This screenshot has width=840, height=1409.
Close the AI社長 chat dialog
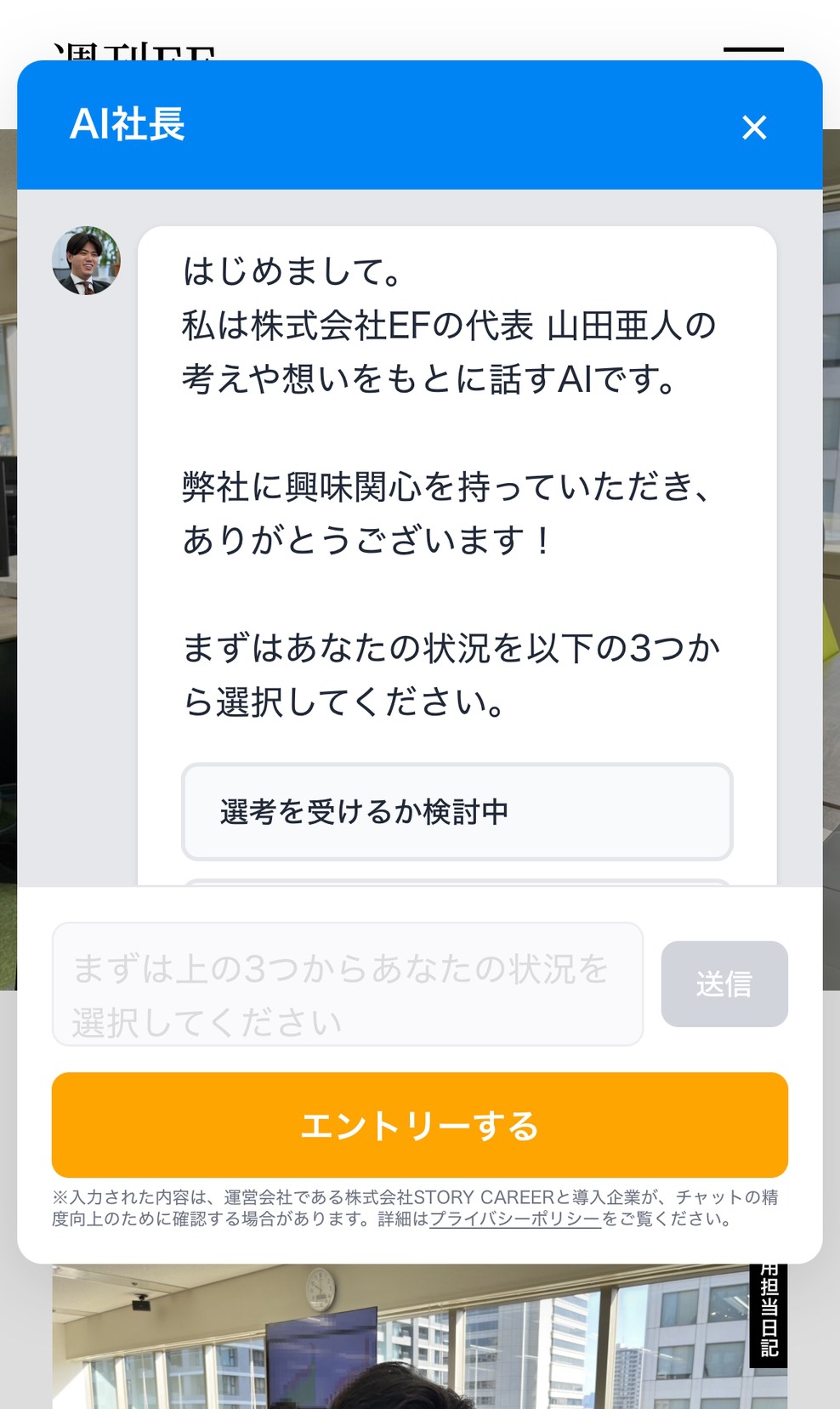click(x=754, y=128)
